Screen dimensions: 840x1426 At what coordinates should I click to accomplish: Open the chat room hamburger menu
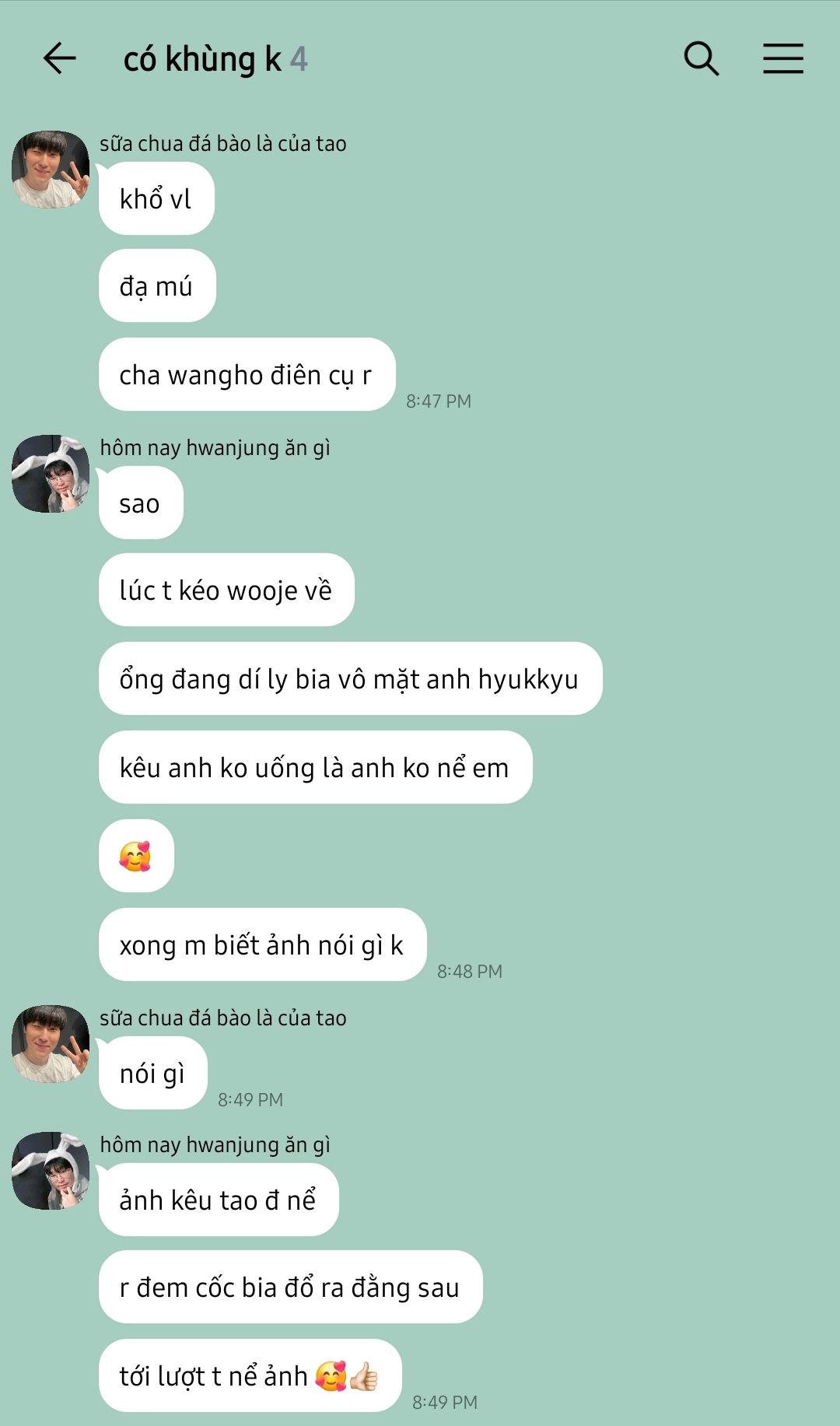click(x=782, y=58)
